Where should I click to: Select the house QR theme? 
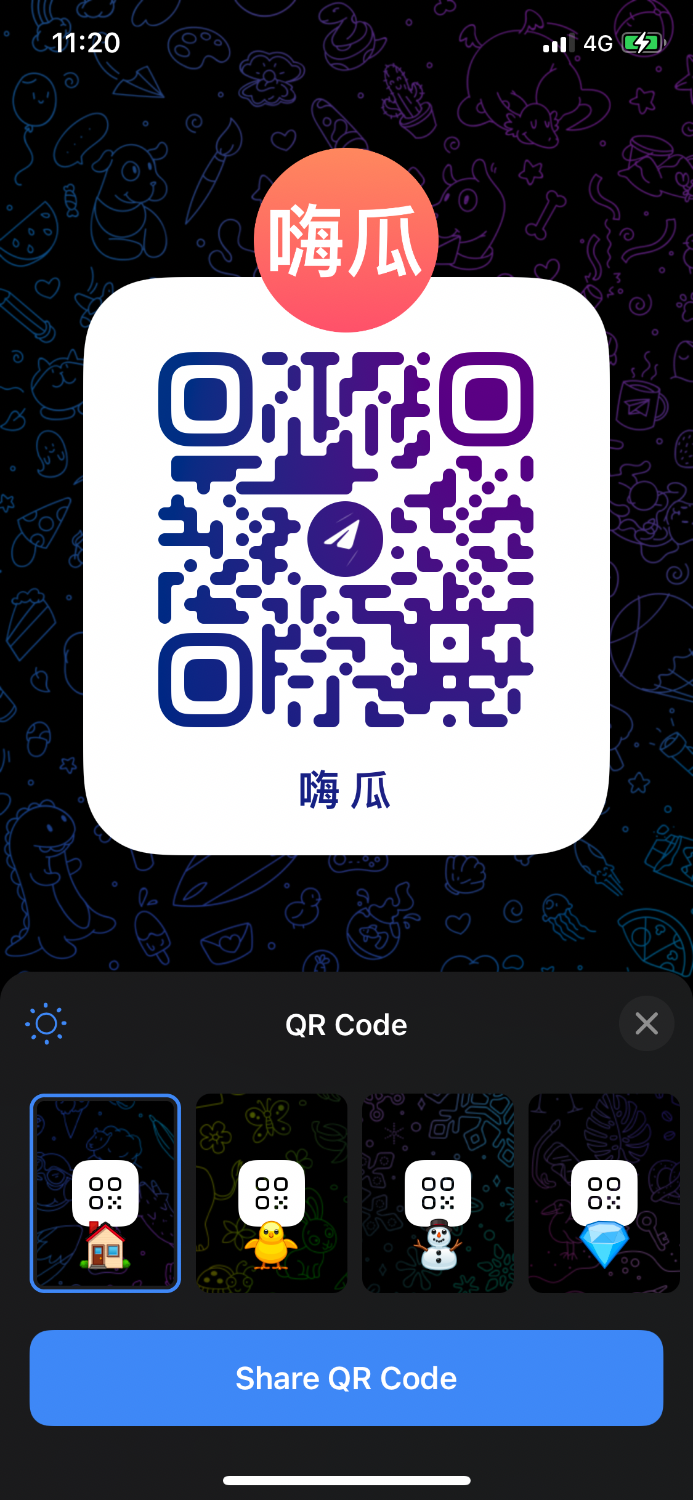tap(105, 1193)
